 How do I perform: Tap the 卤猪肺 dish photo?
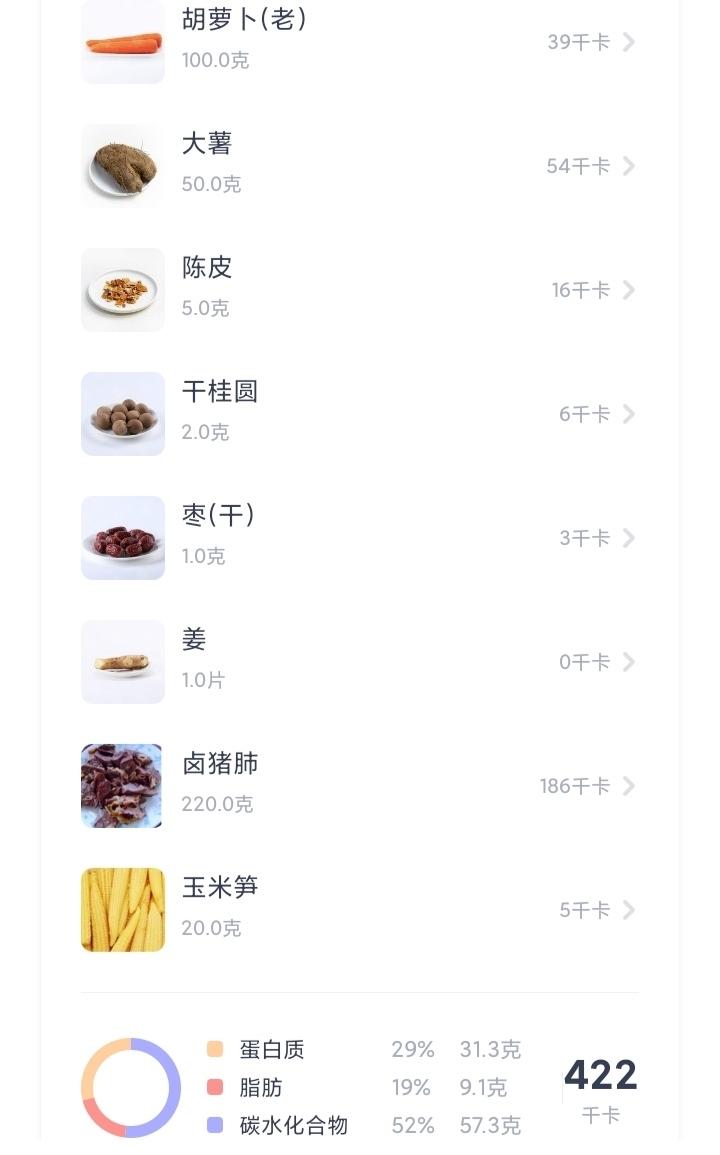click(x=122, y=786)
